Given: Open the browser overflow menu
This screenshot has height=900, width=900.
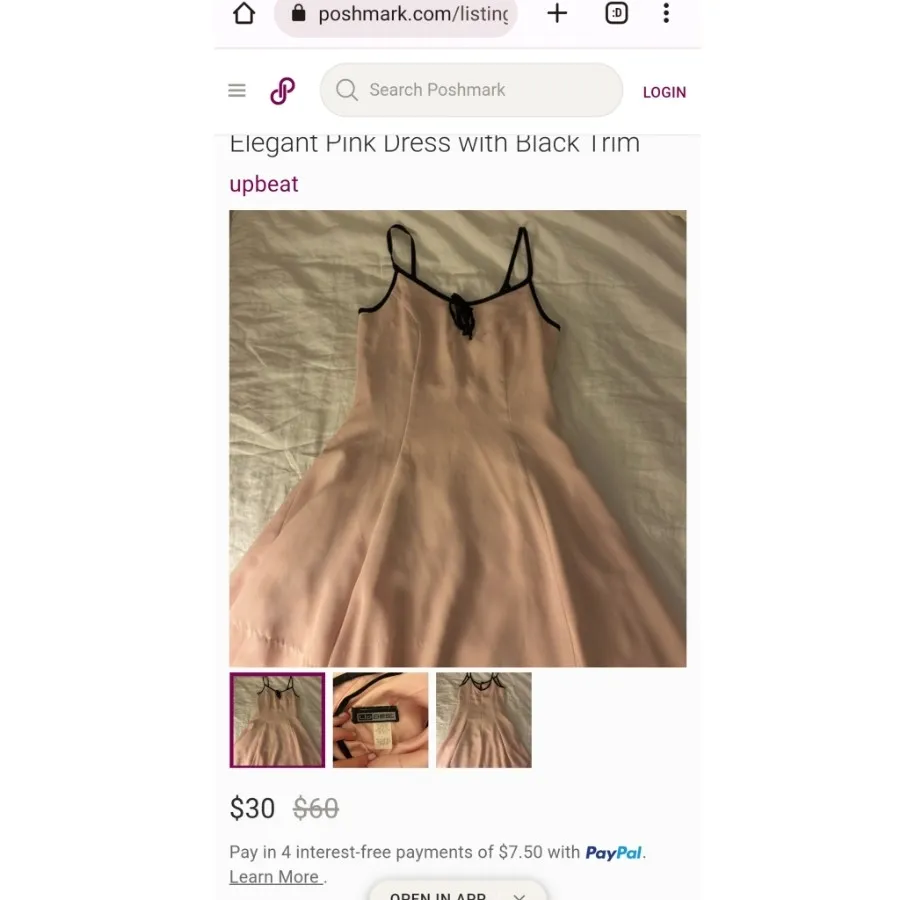Looking at the screenshot, I should click(666, 14).
